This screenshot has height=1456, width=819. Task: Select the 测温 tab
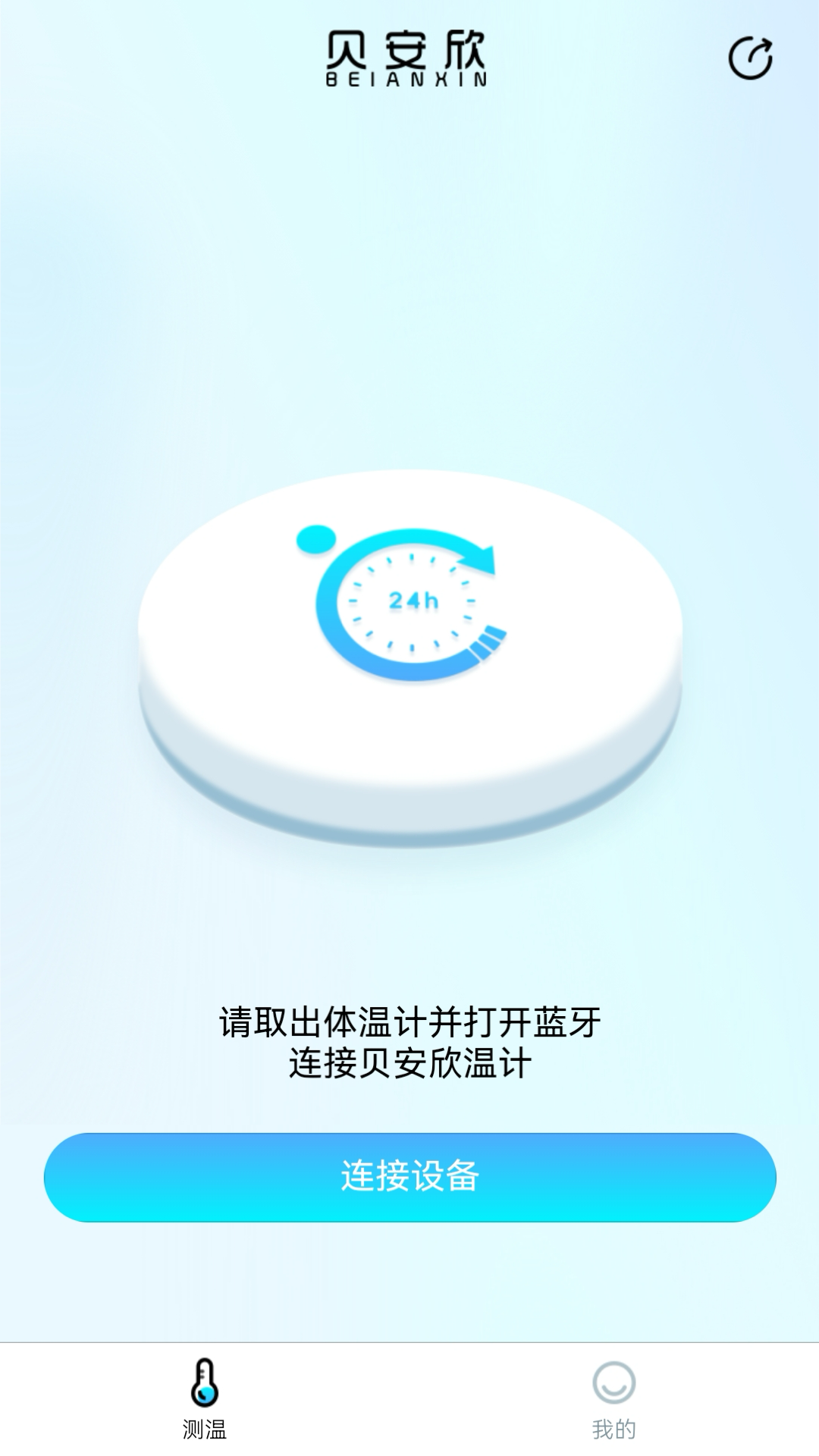204,1400
